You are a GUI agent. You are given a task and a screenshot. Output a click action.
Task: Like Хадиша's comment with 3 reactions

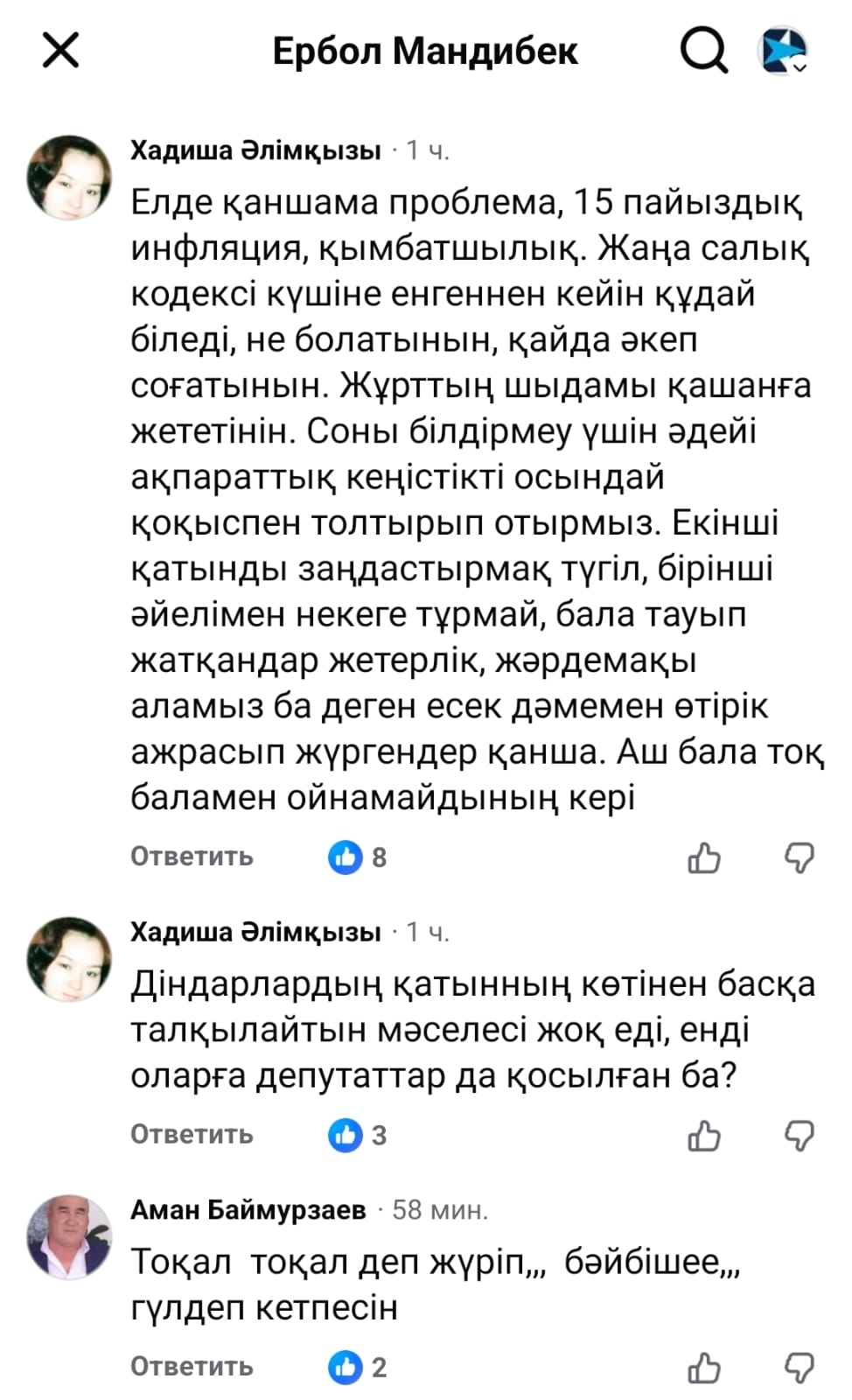(x=704, y=1136)
